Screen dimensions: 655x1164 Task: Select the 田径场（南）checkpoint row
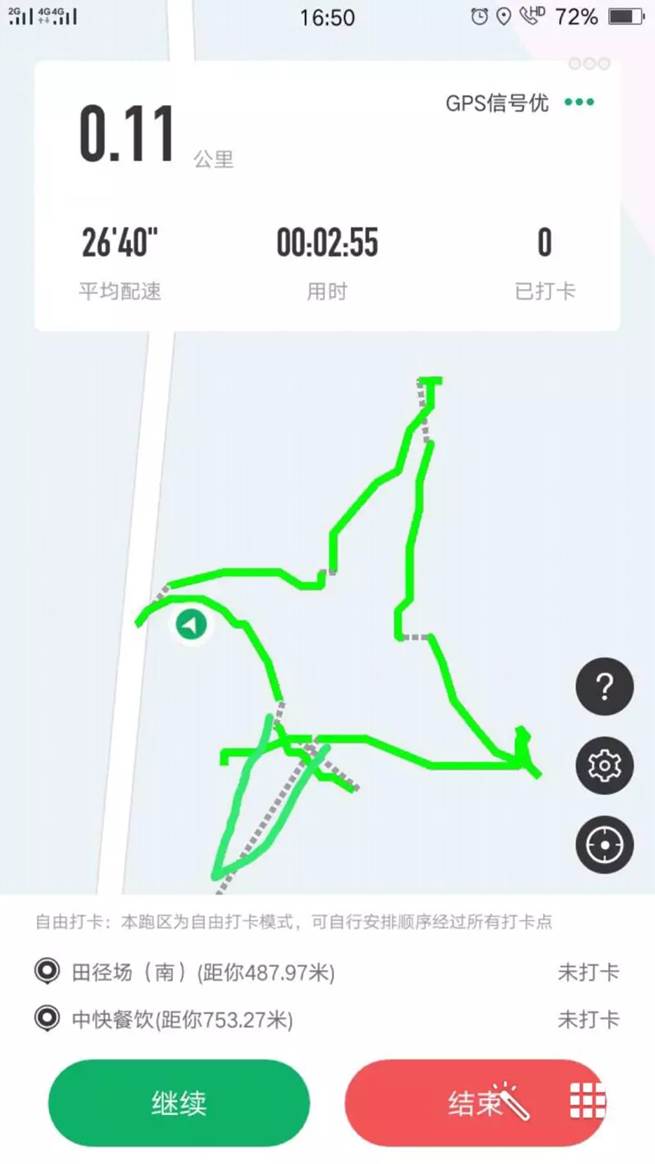pyautogui.click(x=327, y=972)
